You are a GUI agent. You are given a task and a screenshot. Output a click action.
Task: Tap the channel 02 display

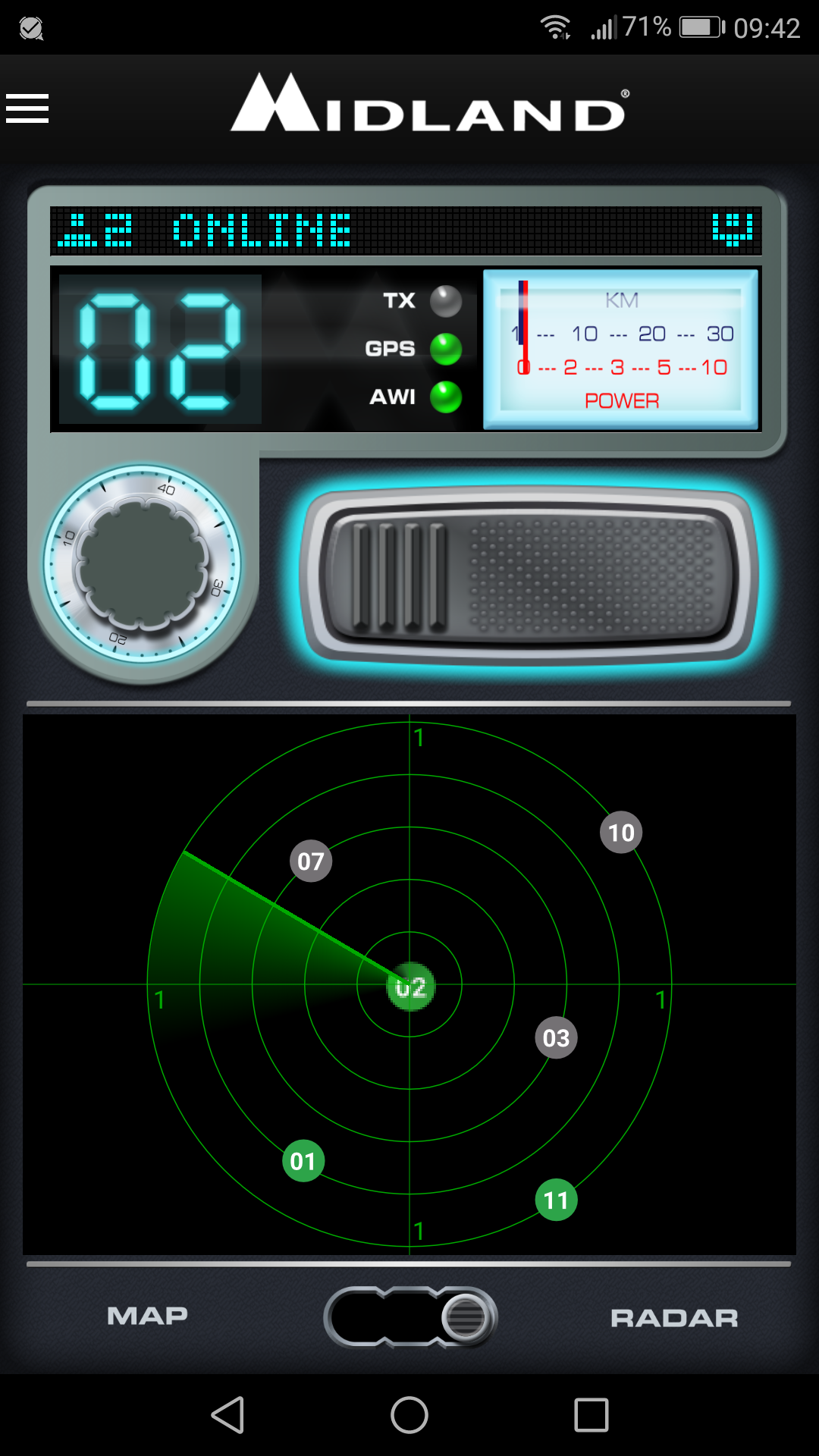(x=160, y=350)
